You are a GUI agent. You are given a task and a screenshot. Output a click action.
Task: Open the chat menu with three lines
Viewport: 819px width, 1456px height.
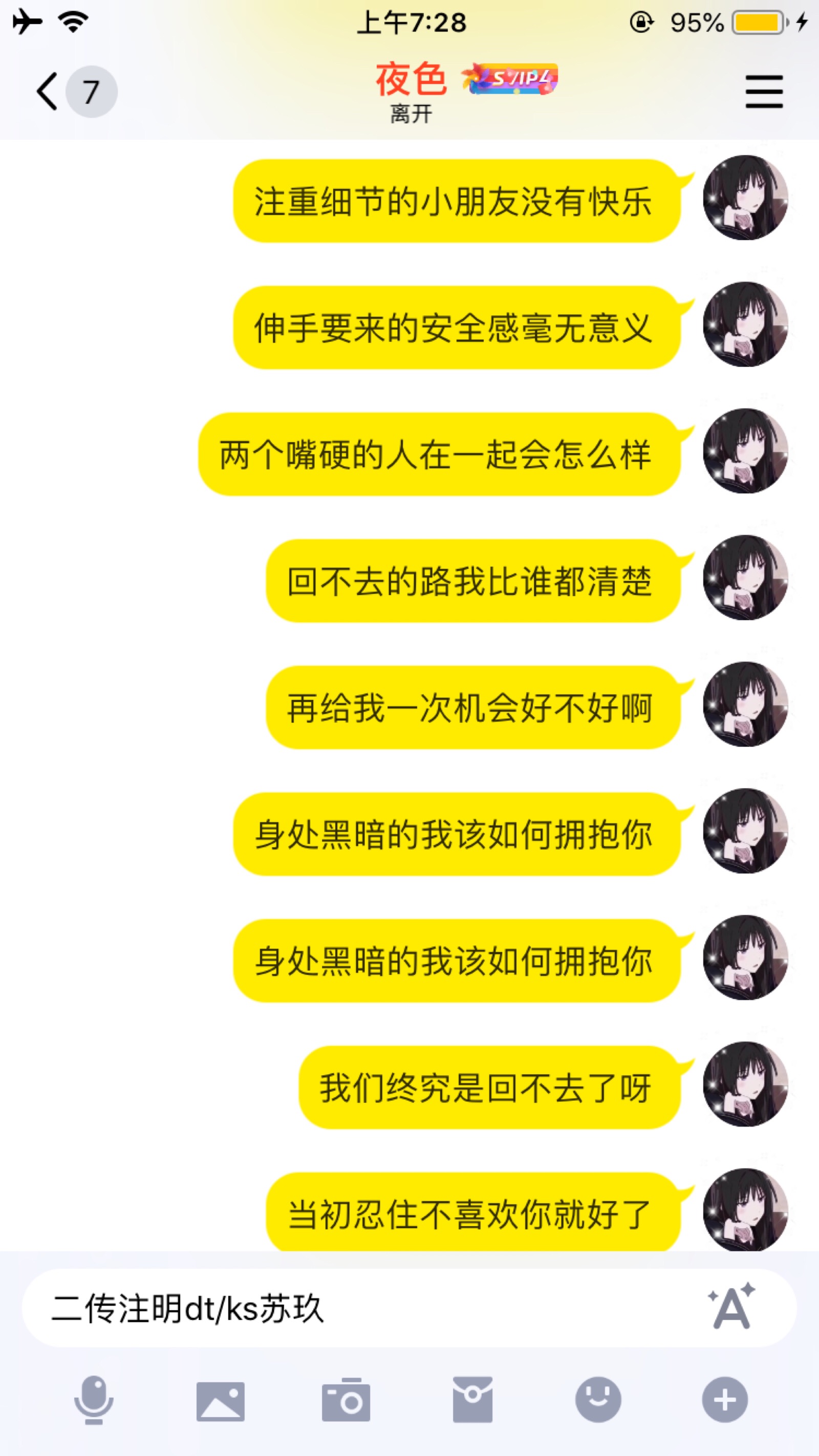764,92
